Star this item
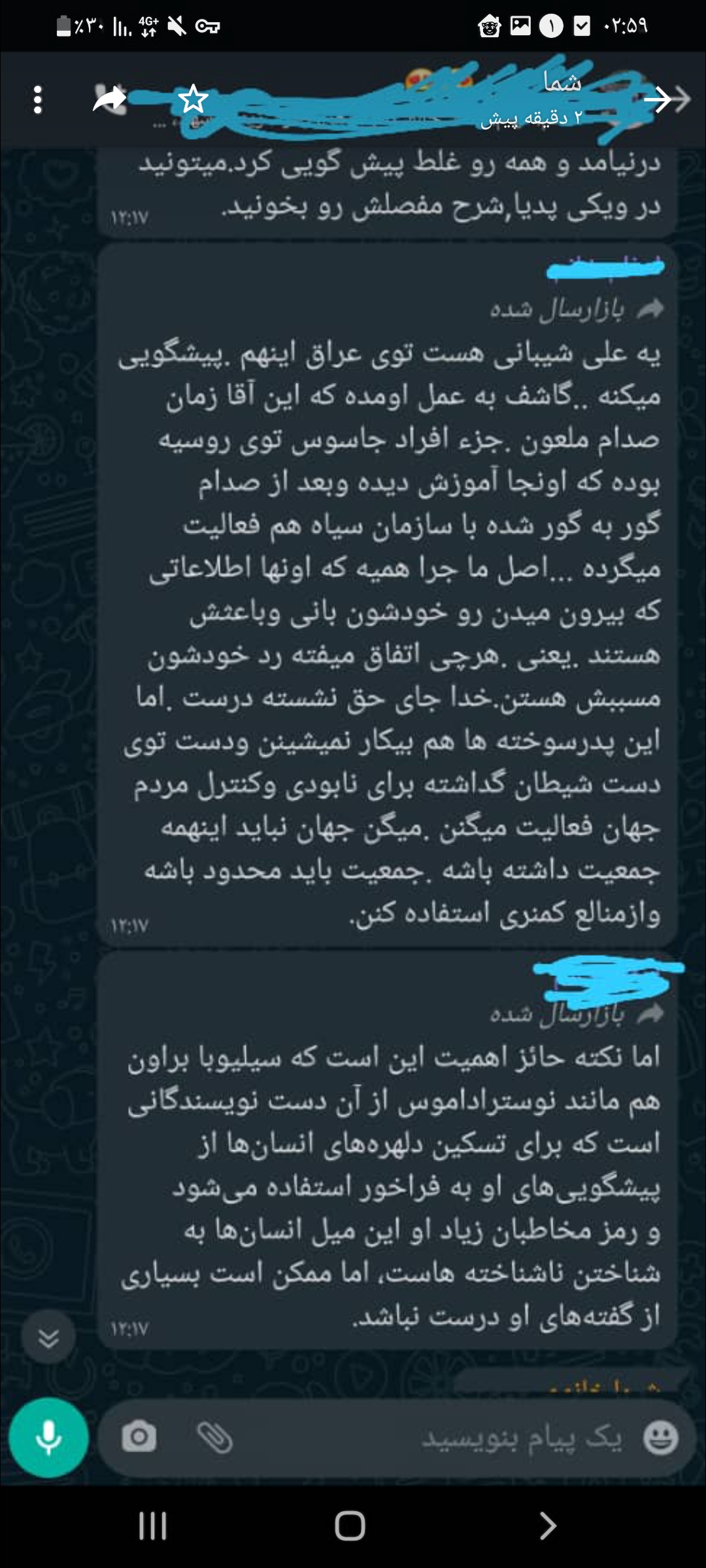 coord(193,100)
